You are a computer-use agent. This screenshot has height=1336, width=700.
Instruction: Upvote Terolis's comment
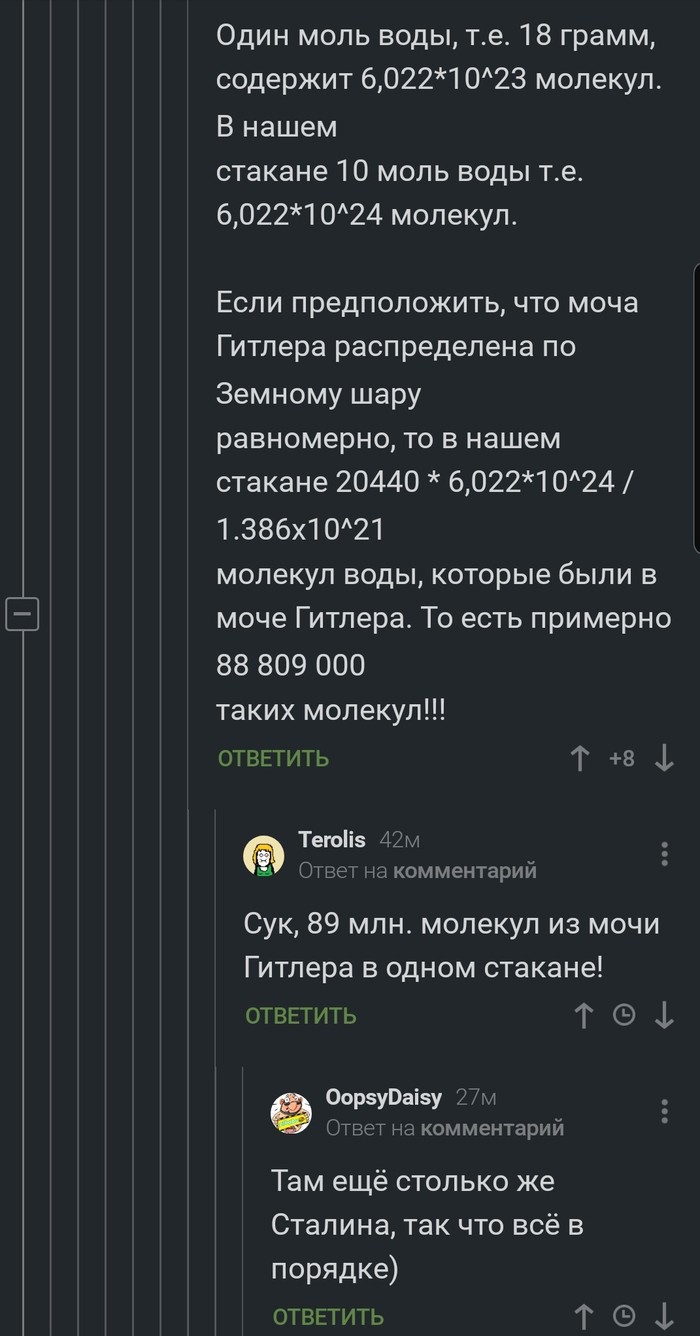(584, 1016)
